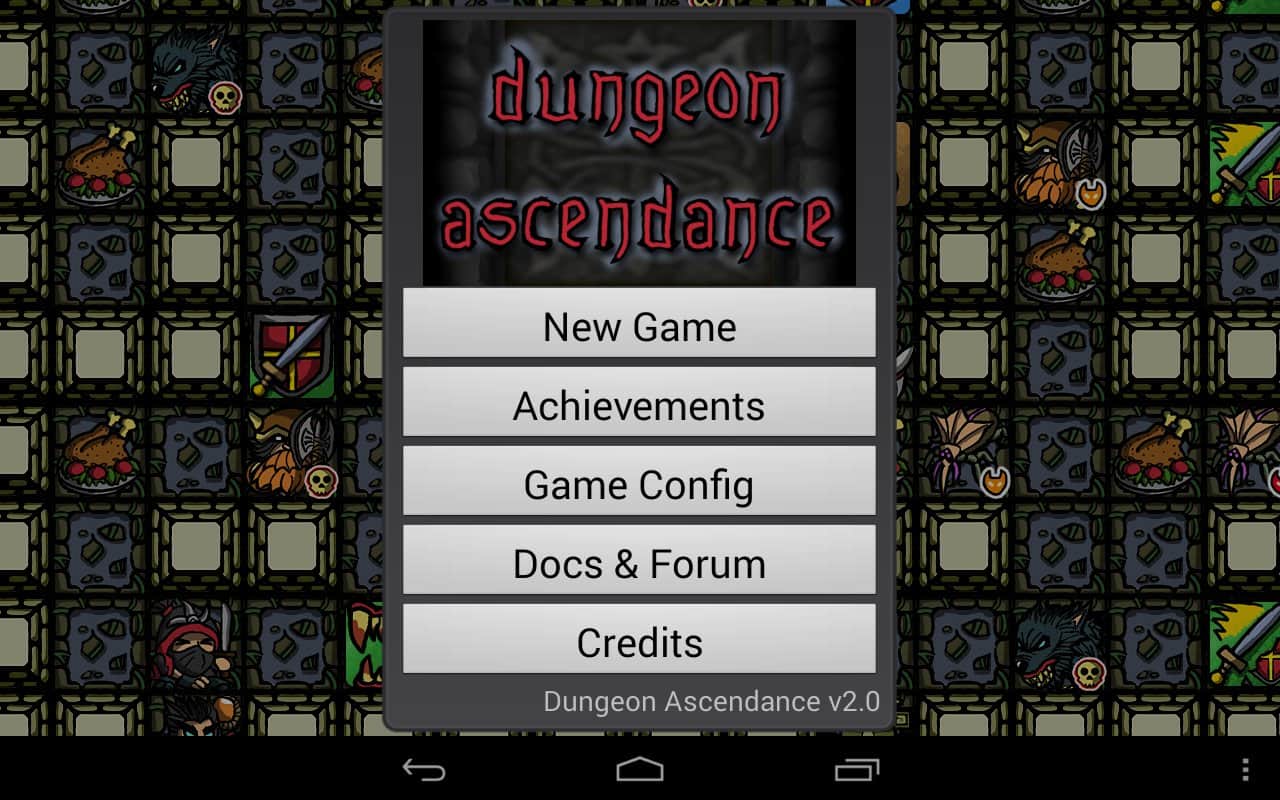Image resolution: width=1280 pixels, height=800 pixels.
Task: Tap the system back button
Action: coord(424,769)
